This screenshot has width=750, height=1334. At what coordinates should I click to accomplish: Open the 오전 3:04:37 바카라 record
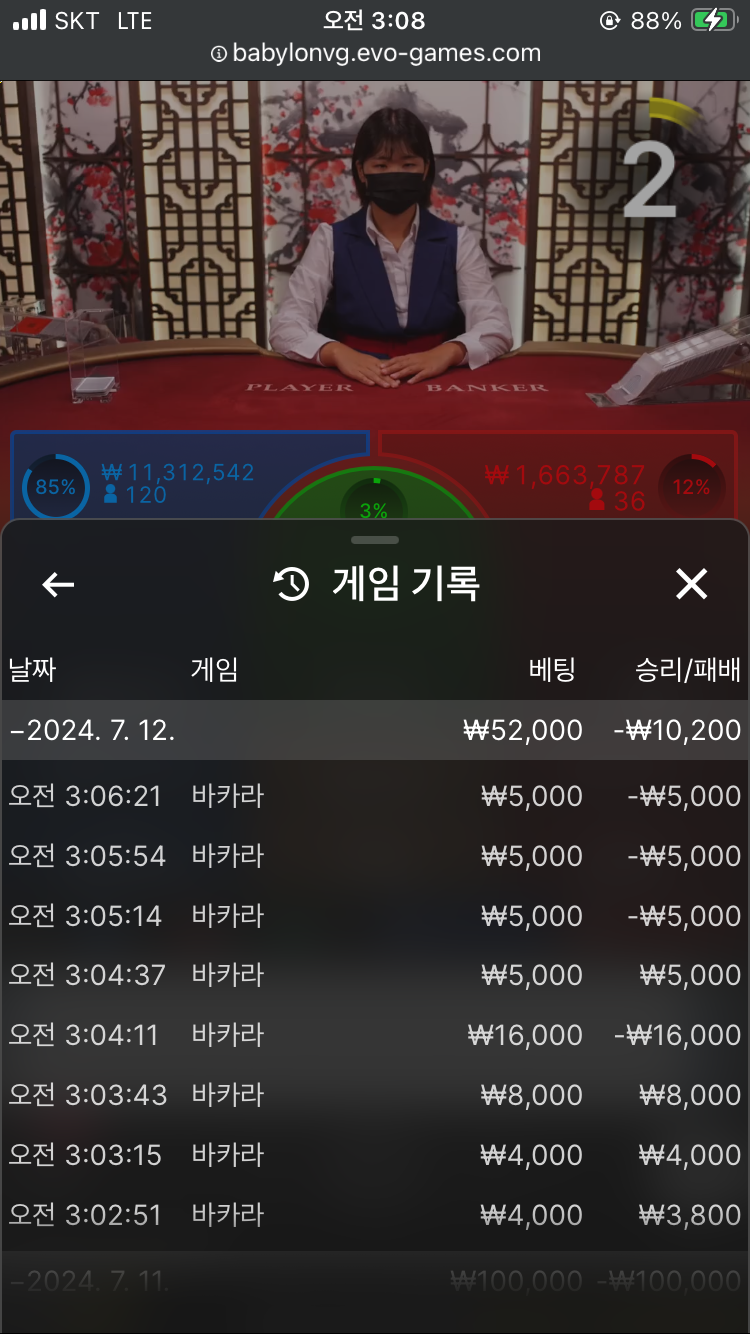374,975
